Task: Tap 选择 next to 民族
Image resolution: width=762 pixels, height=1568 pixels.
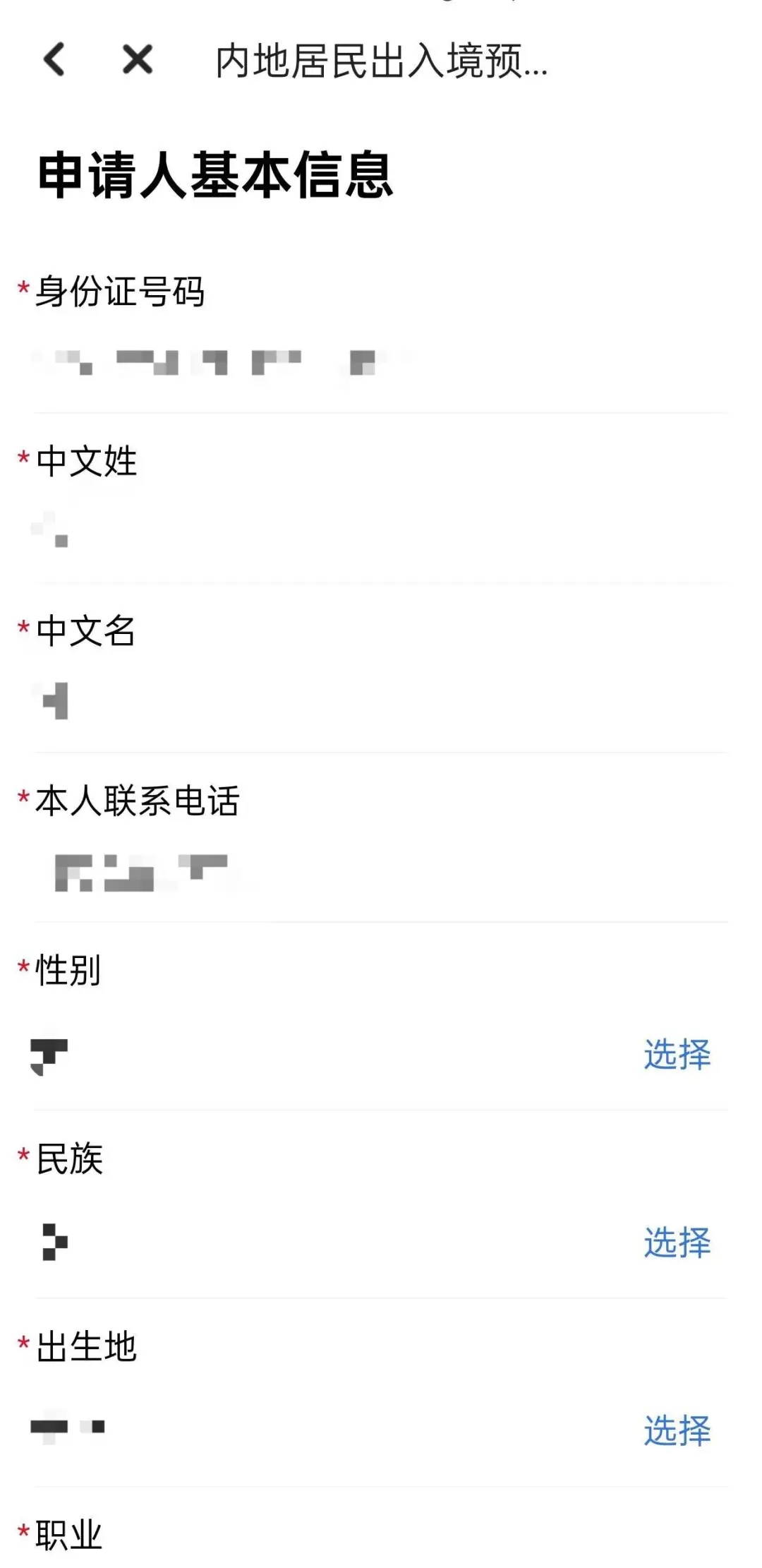Action: pyautogui.click(x=677, y=1243)
